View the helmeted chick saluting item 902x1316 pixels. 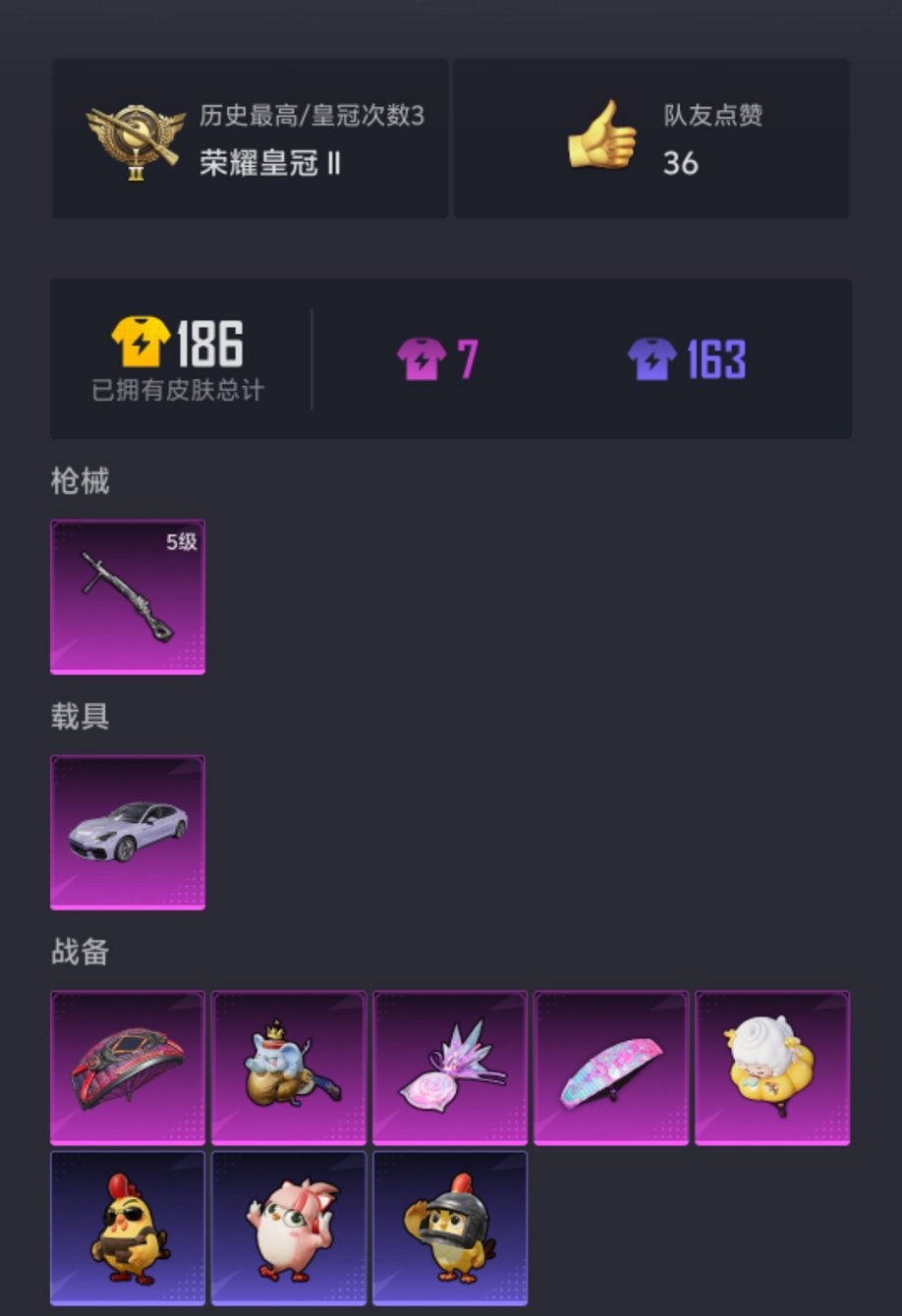point(450,1228)
